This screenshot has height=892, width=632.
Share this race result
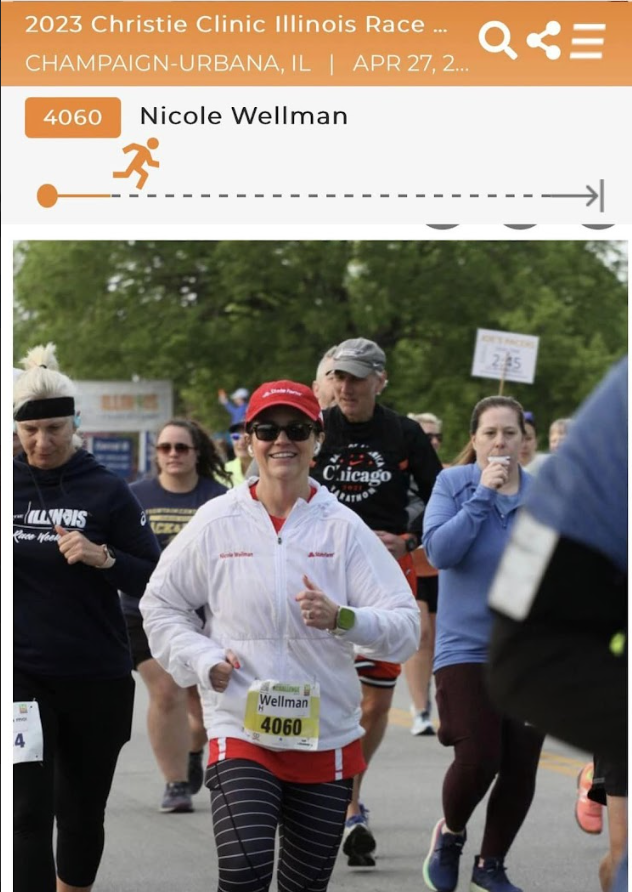click(544, 41)
